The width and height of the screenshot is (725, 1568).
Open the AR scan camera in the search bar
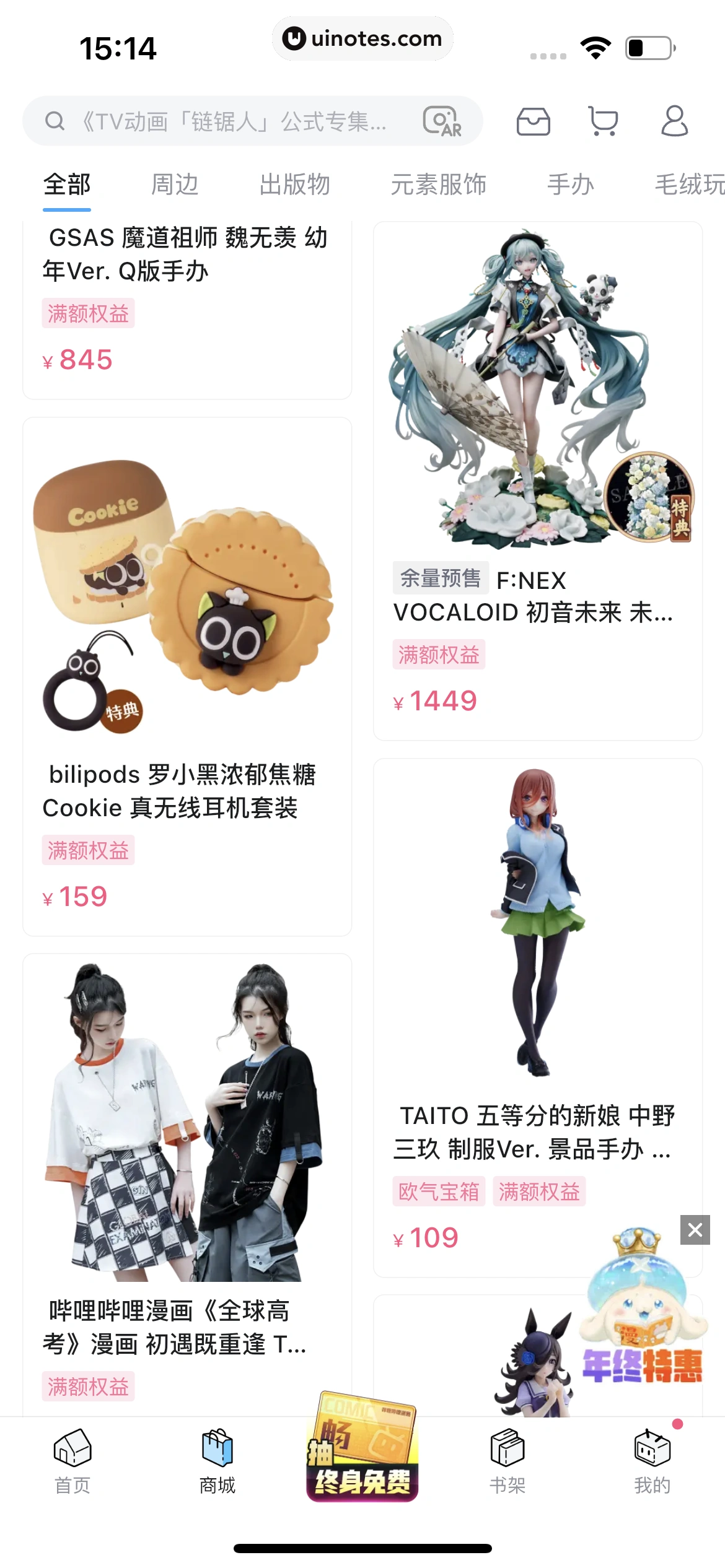tap(442, 121)
